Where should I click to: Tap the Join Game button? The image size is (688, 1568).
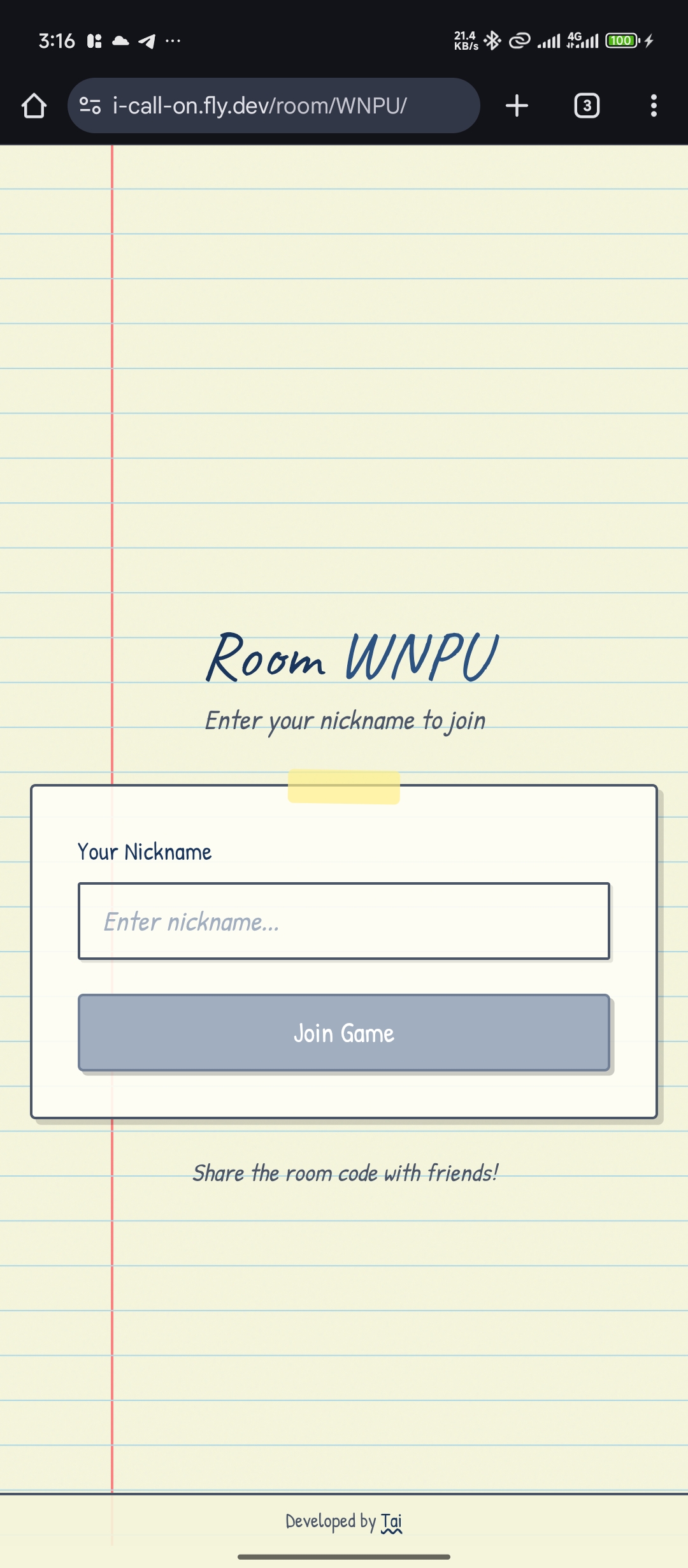pyautogui.click(x=343, y=1033)
